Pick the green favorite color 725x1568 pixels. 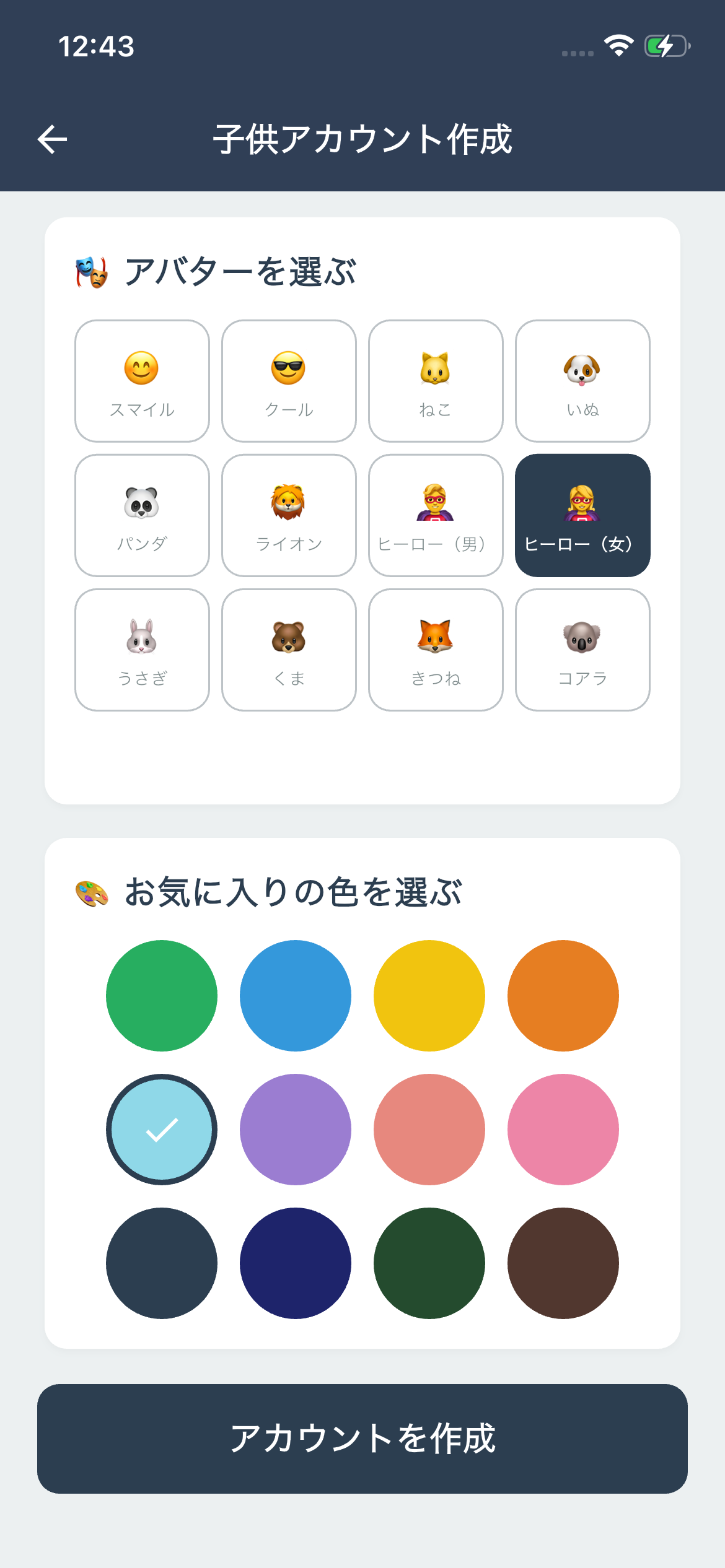point(160,995)
